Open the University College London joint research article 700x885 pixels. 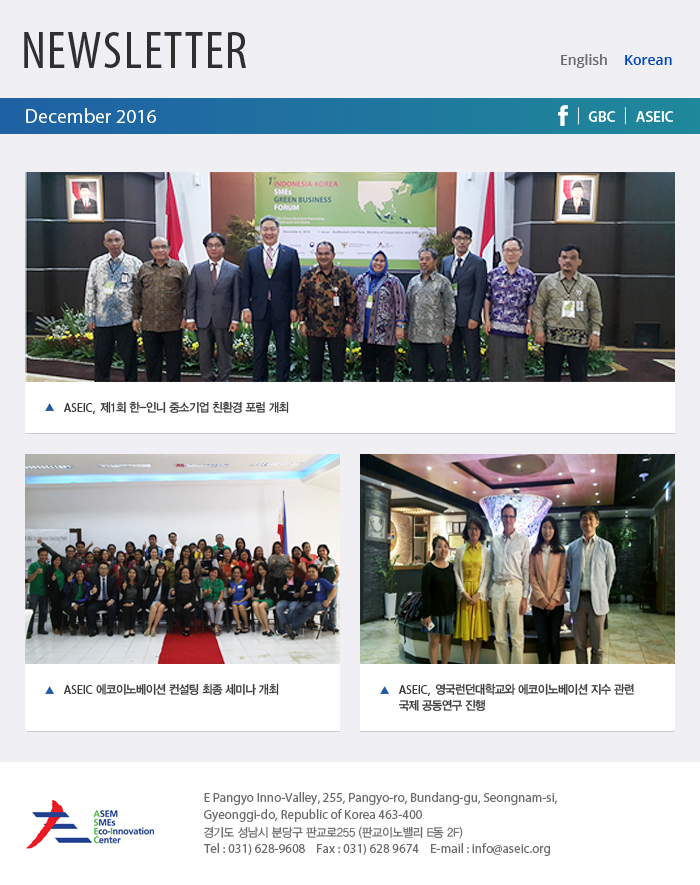pos(515,697)
